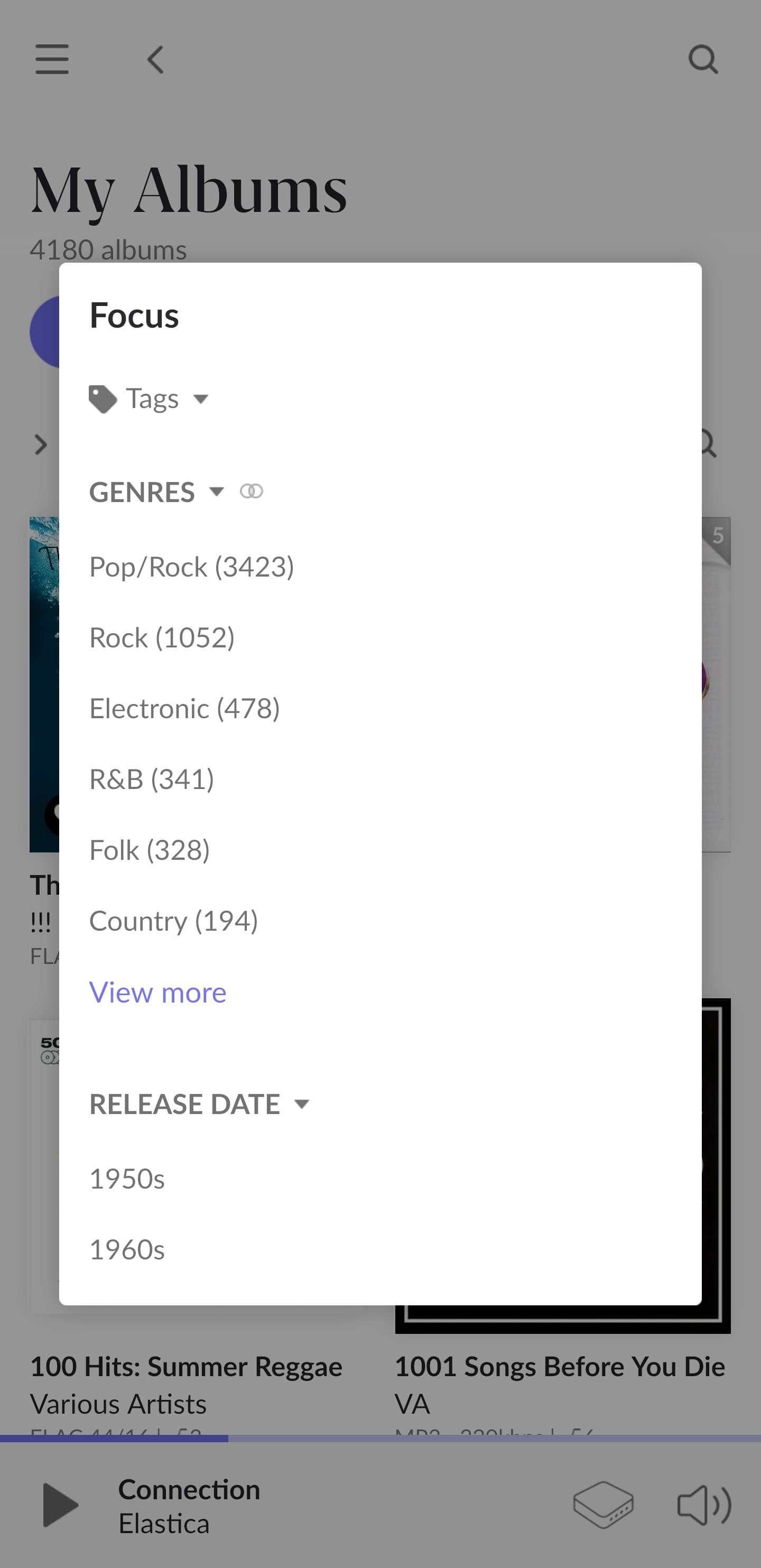This screenshot has width=761, height=1568.
Task: Go back with the top arrow
Action: tap(156, 59)
